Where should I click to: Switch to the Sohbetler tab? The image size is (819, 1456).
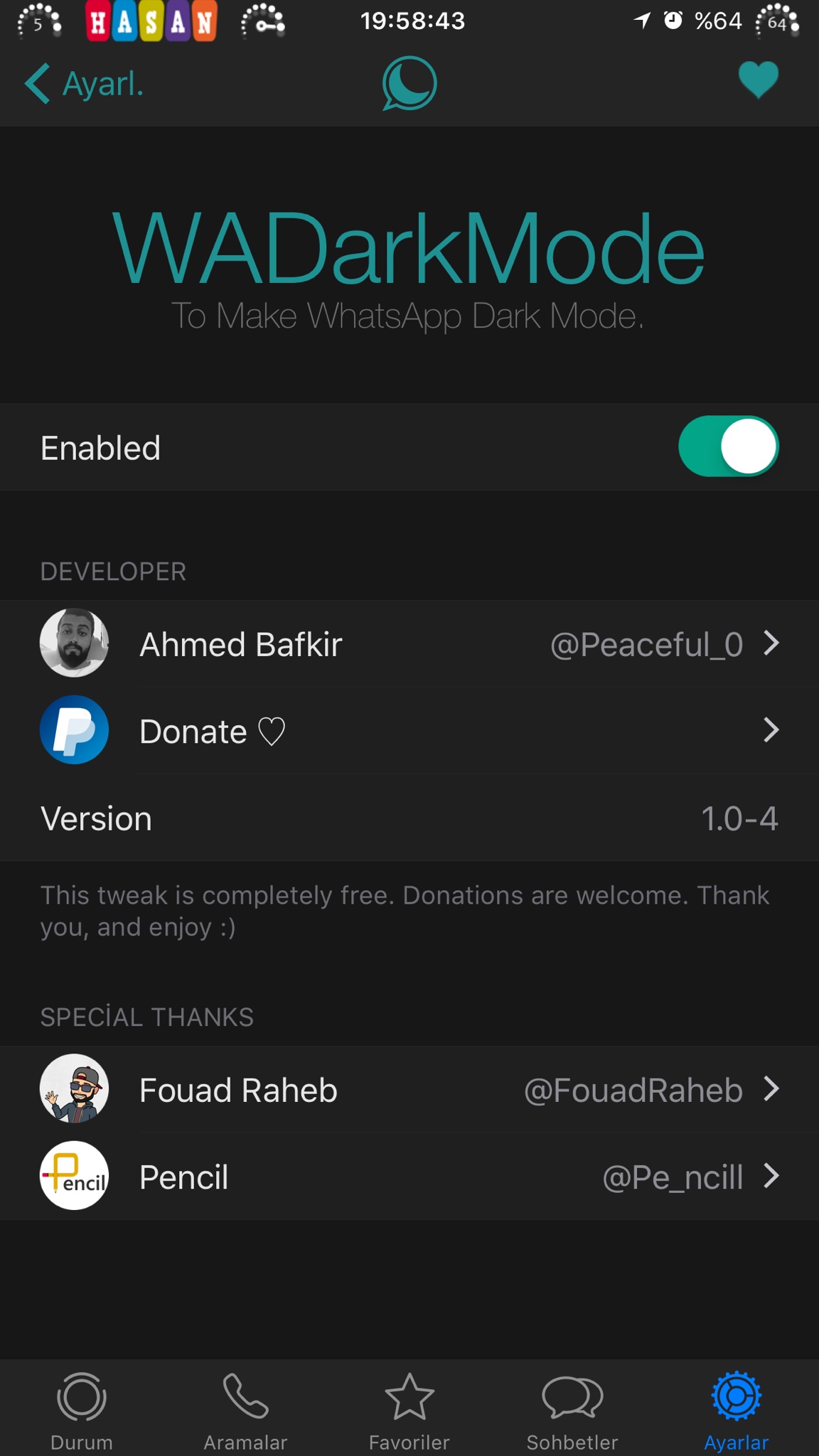tap(572, 1410)
